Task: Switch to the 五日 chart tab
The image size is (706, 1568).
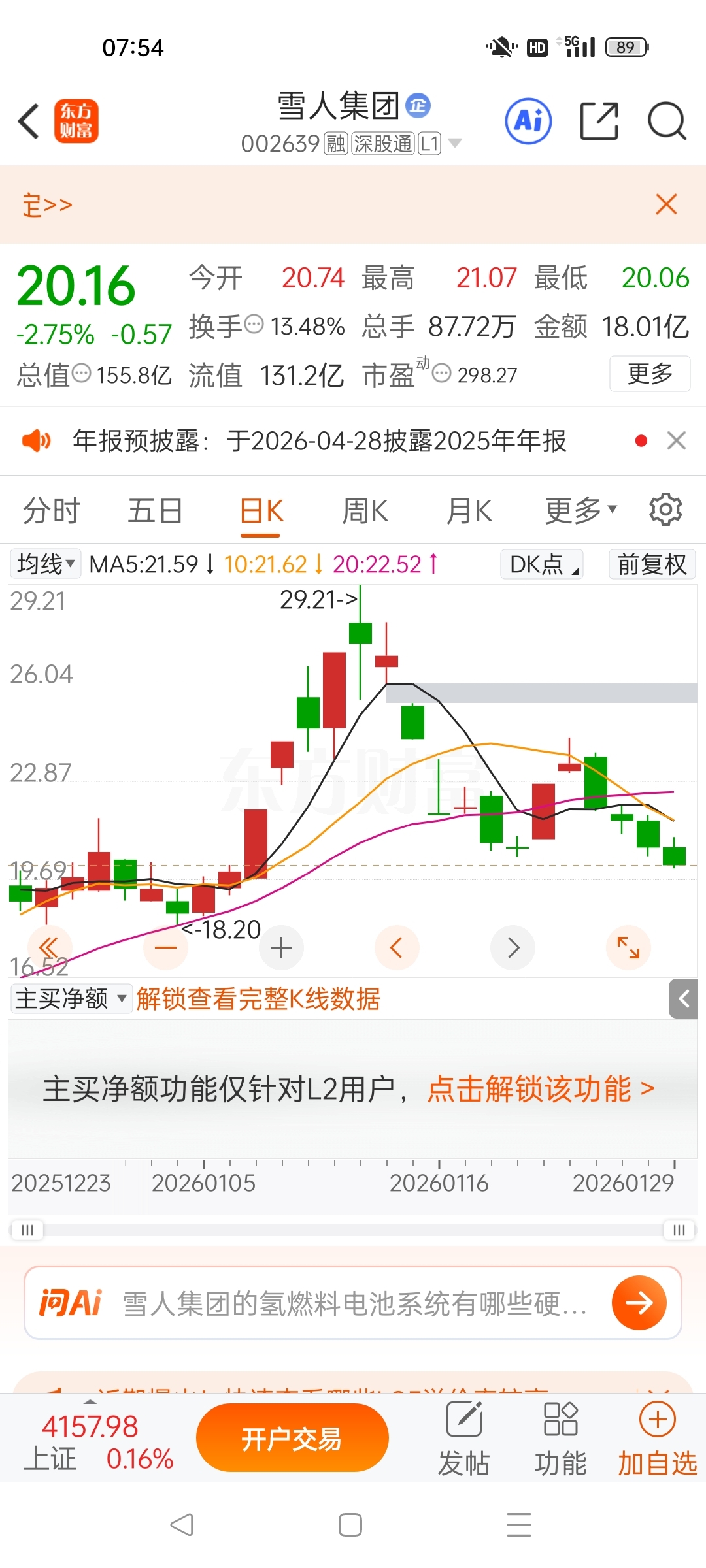Action: [155, 511]
